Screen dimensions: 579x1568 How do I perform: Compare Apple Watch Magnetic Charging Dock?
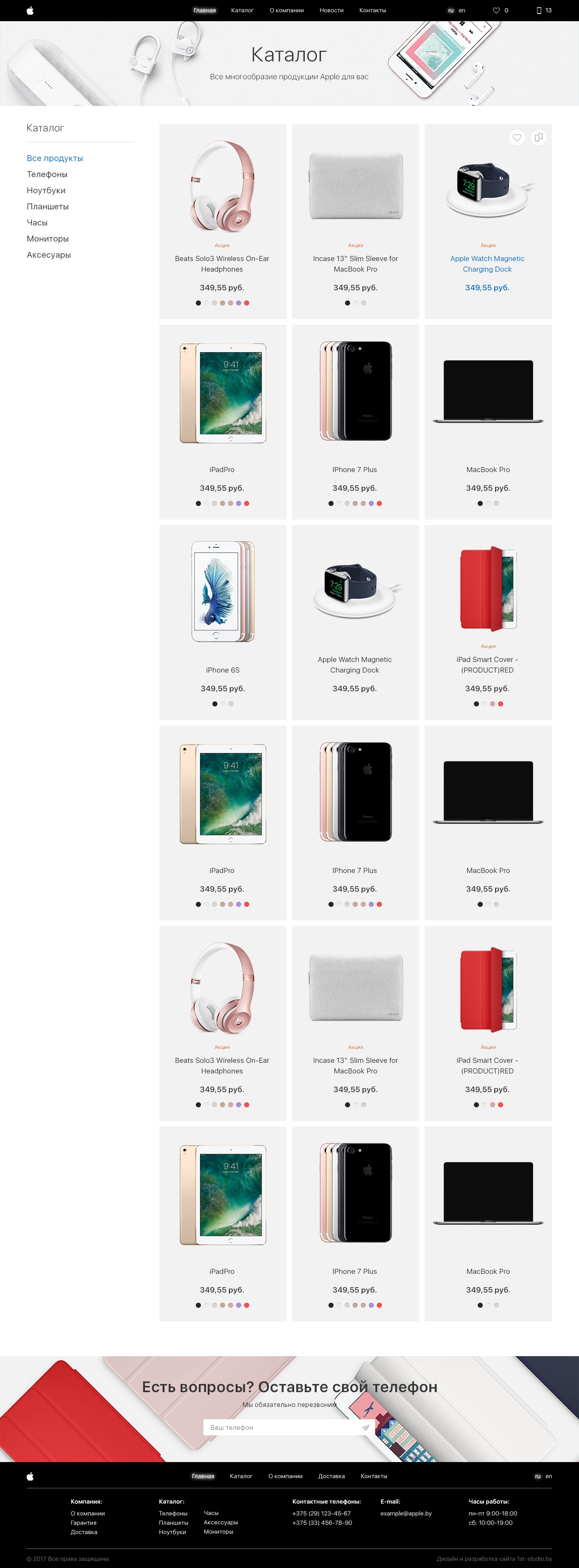[x=538, y=138]
